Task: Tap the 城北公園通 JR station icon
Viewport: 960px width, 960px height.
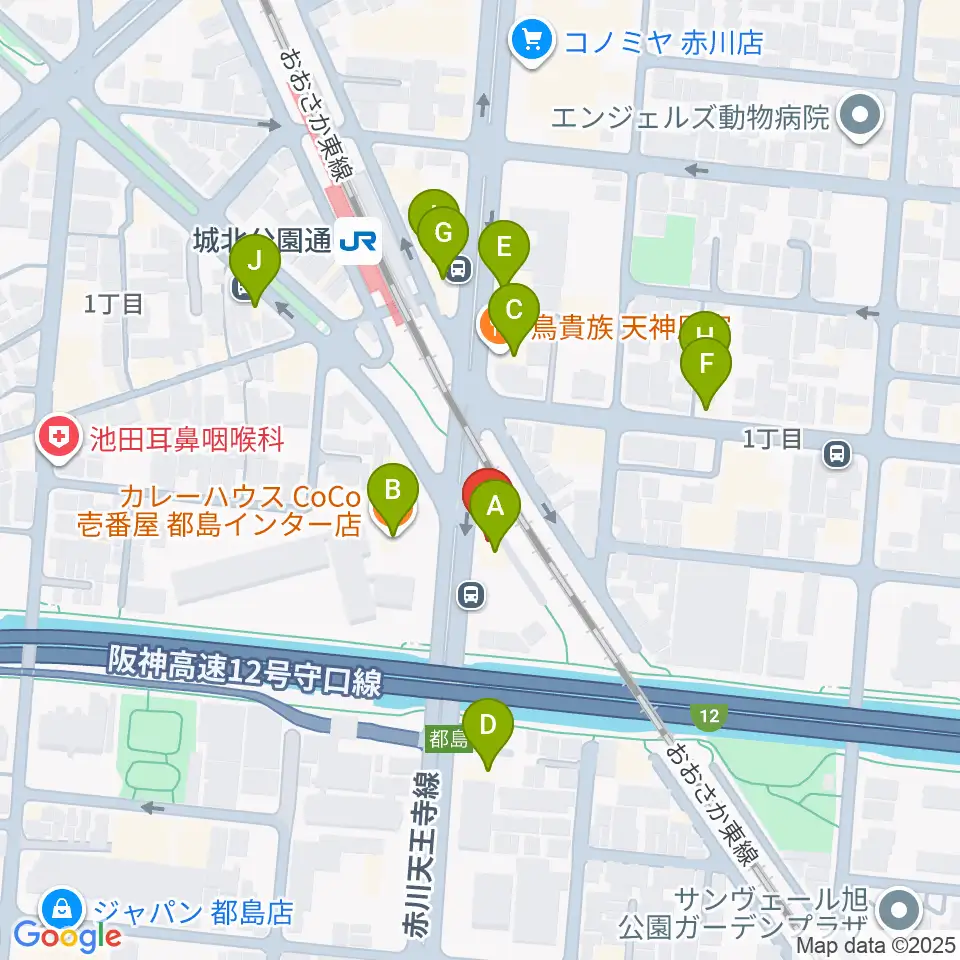Action: tap(359, 242)
